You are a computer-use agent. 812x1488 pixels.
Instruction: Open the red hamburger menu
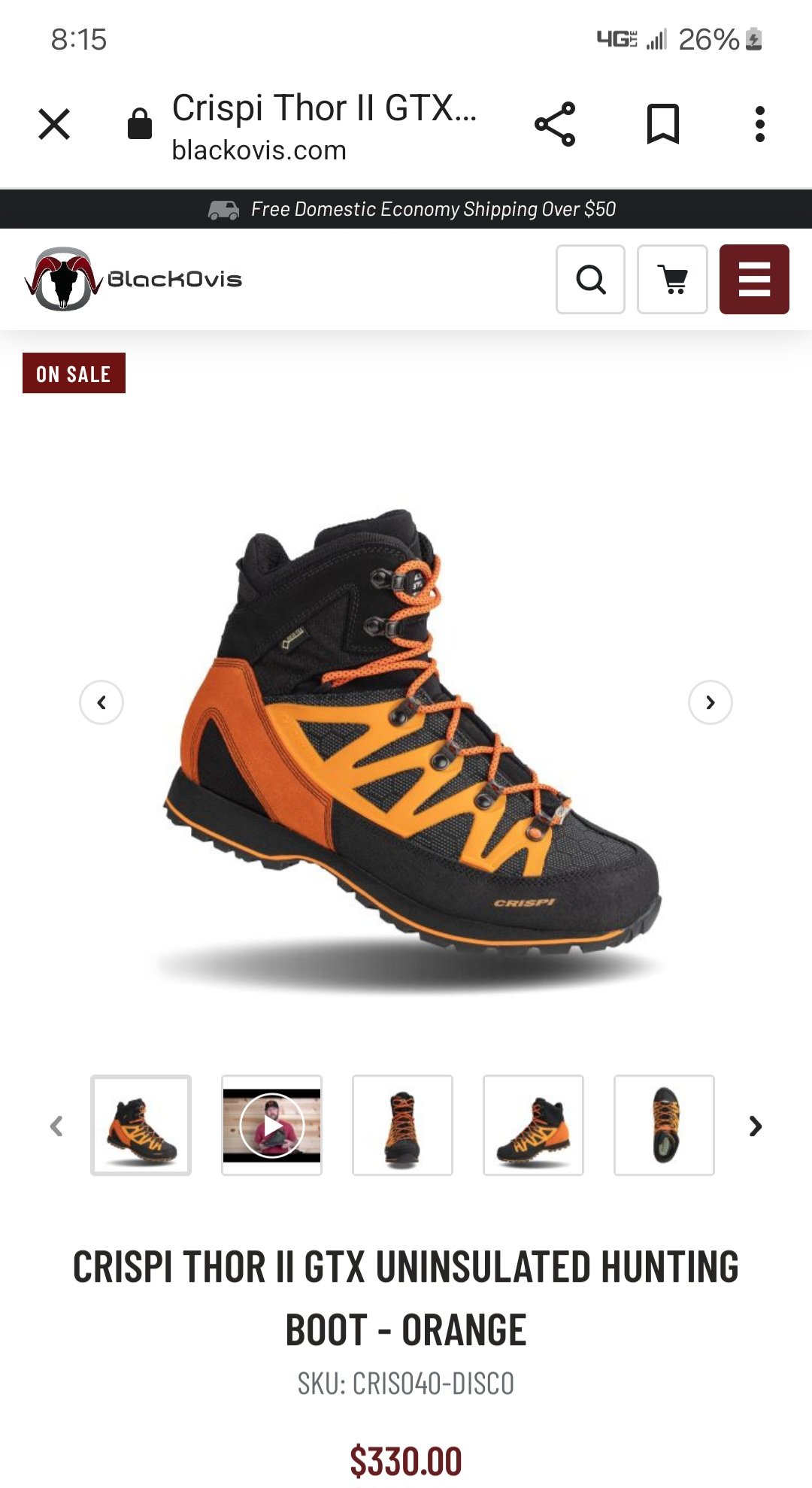754,279
